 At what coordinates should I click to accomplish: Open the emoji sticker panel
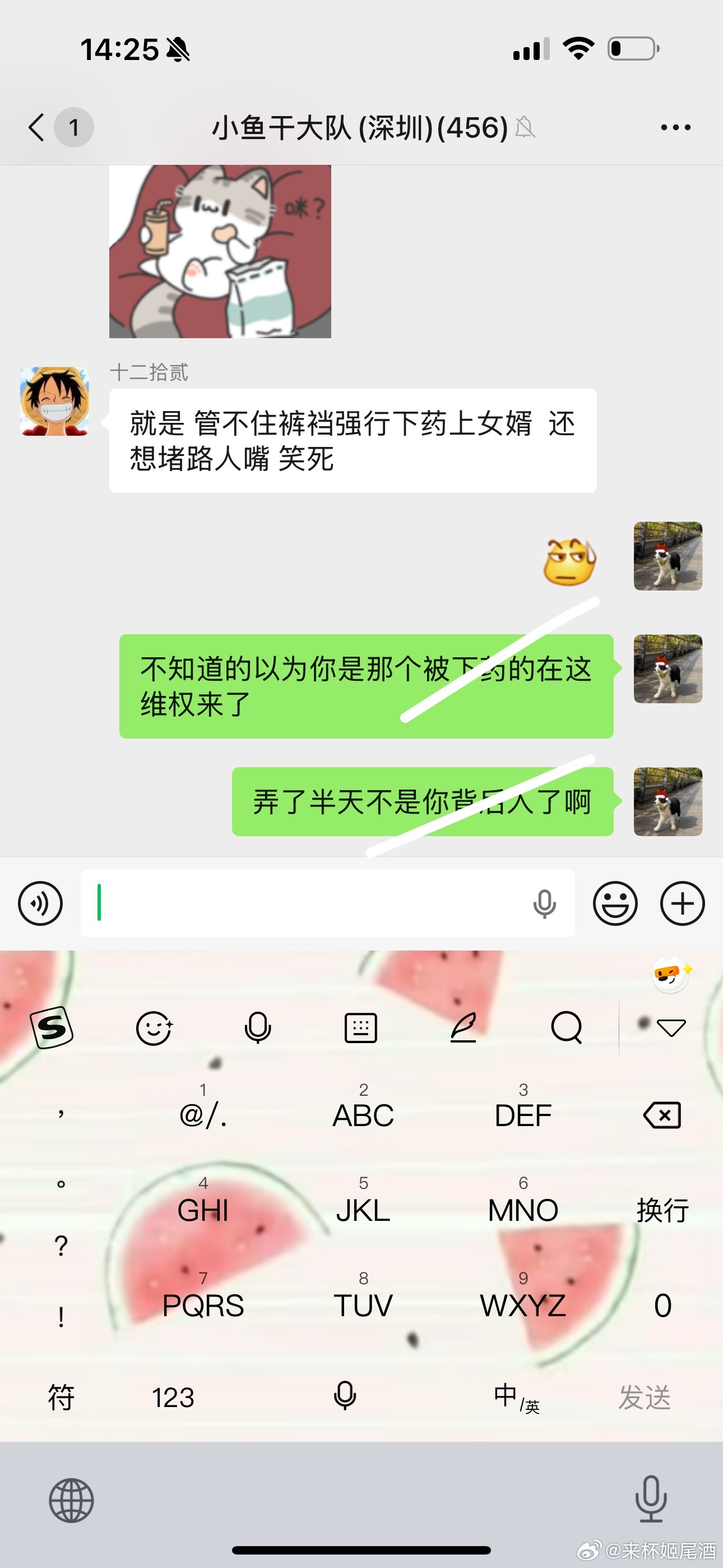point(615,903)
